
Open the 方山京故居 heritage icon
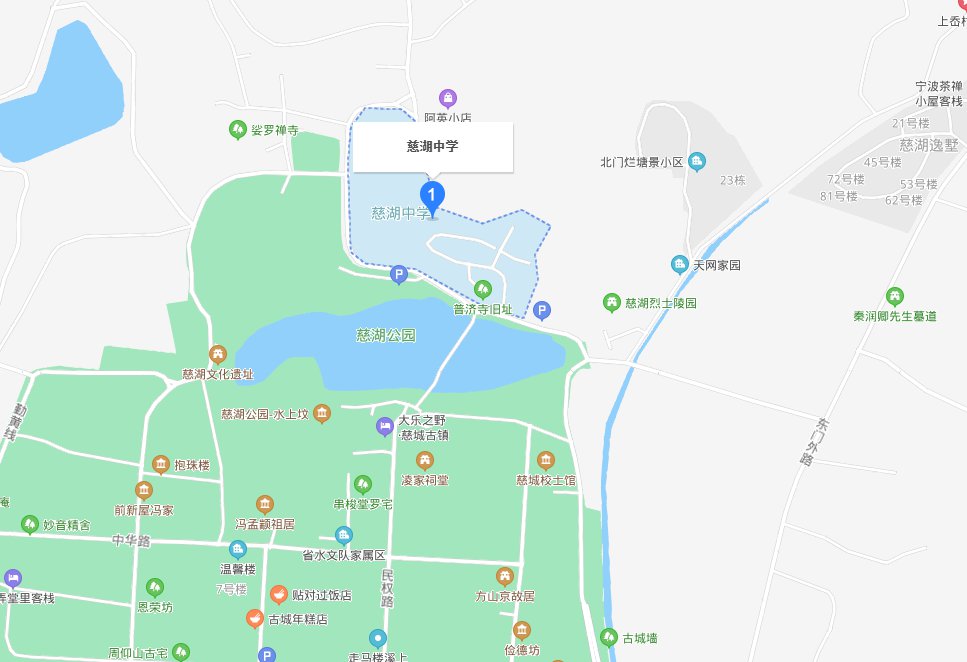[x=505, y=576]
